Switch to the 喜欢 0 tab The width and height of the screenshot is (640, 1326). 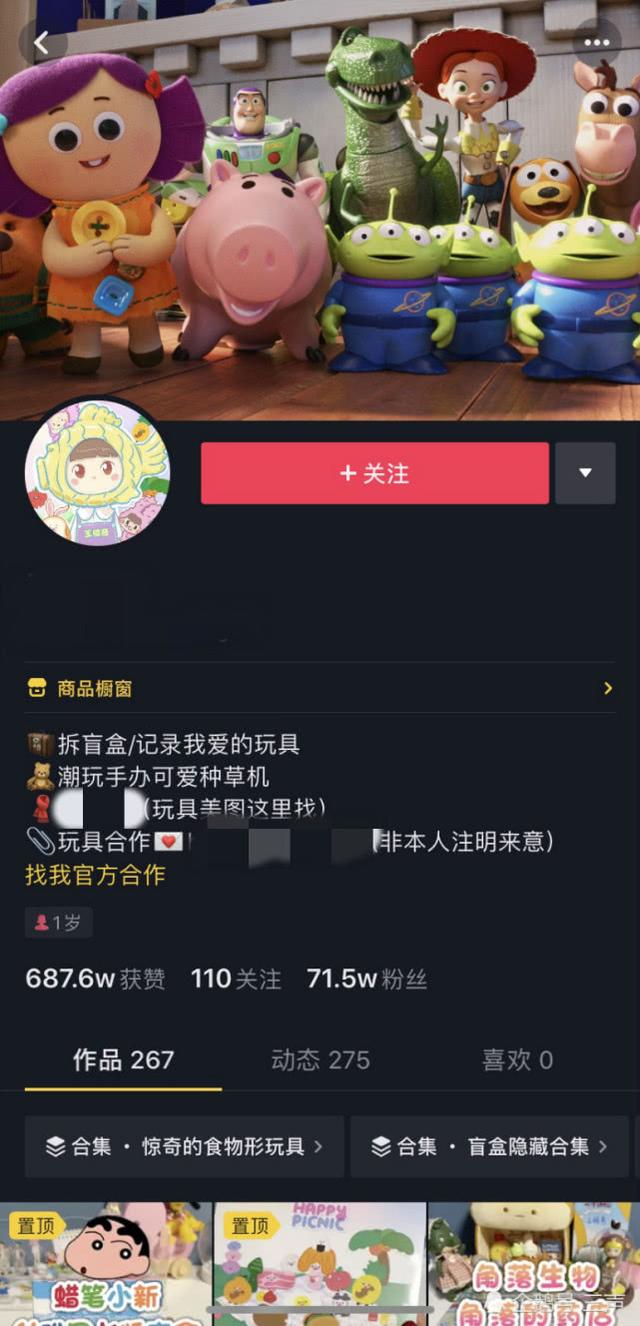[517, 1060]
